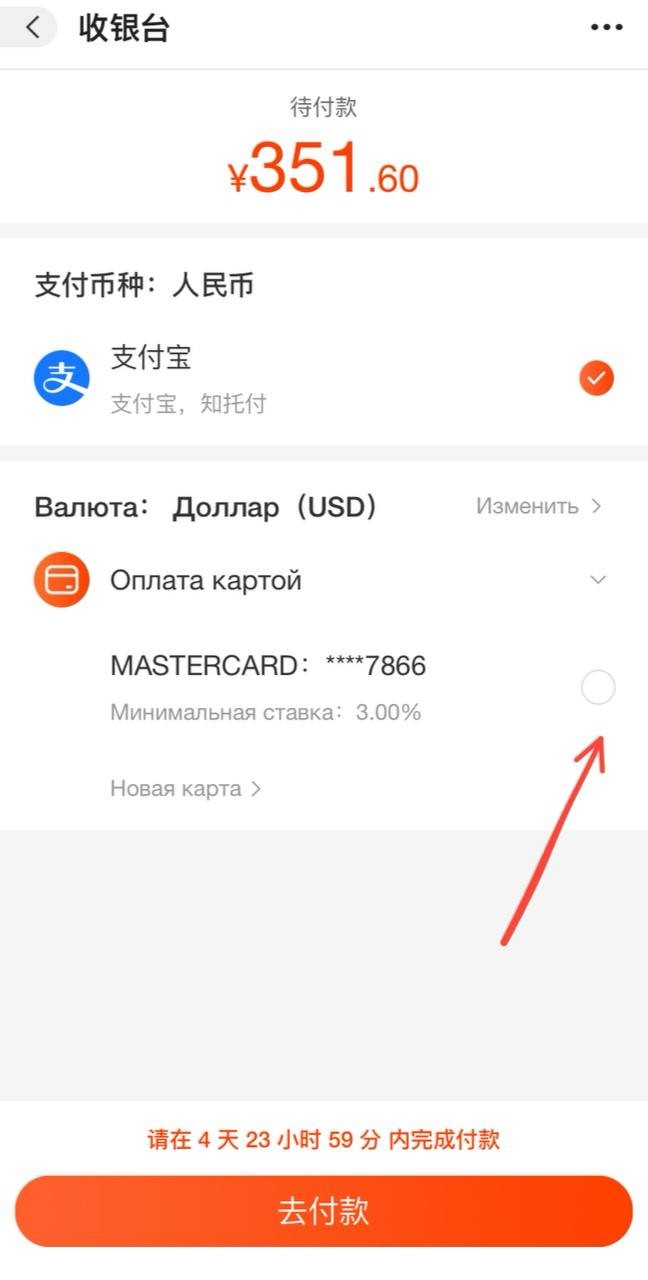This screenshot has width=648, height=1280.
Task: Go back from the 收银台 page
Action: point(33,28)
